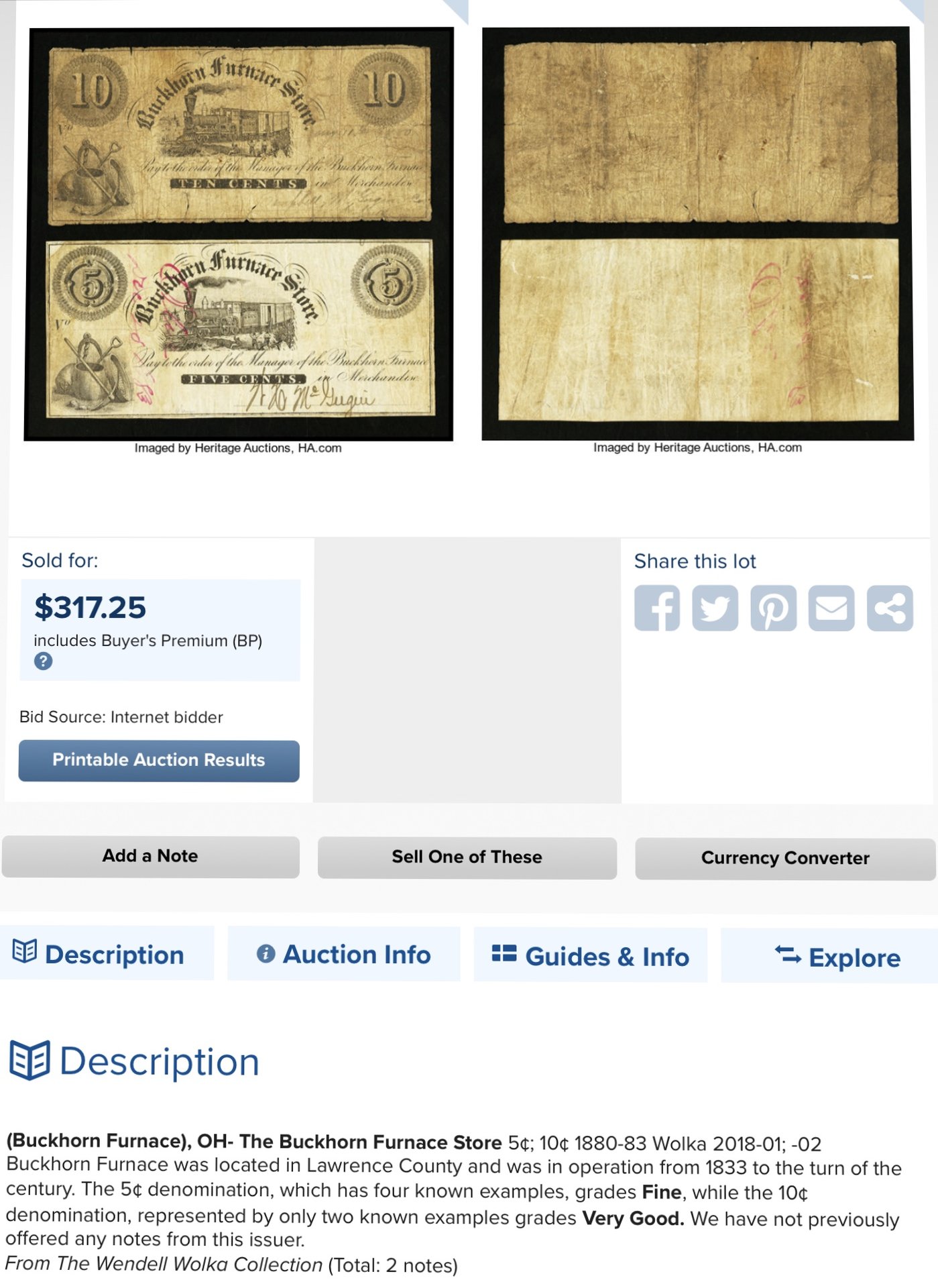
Task: Open the generic share options icon
Action: pyautogui.click(x=890, y=608)
